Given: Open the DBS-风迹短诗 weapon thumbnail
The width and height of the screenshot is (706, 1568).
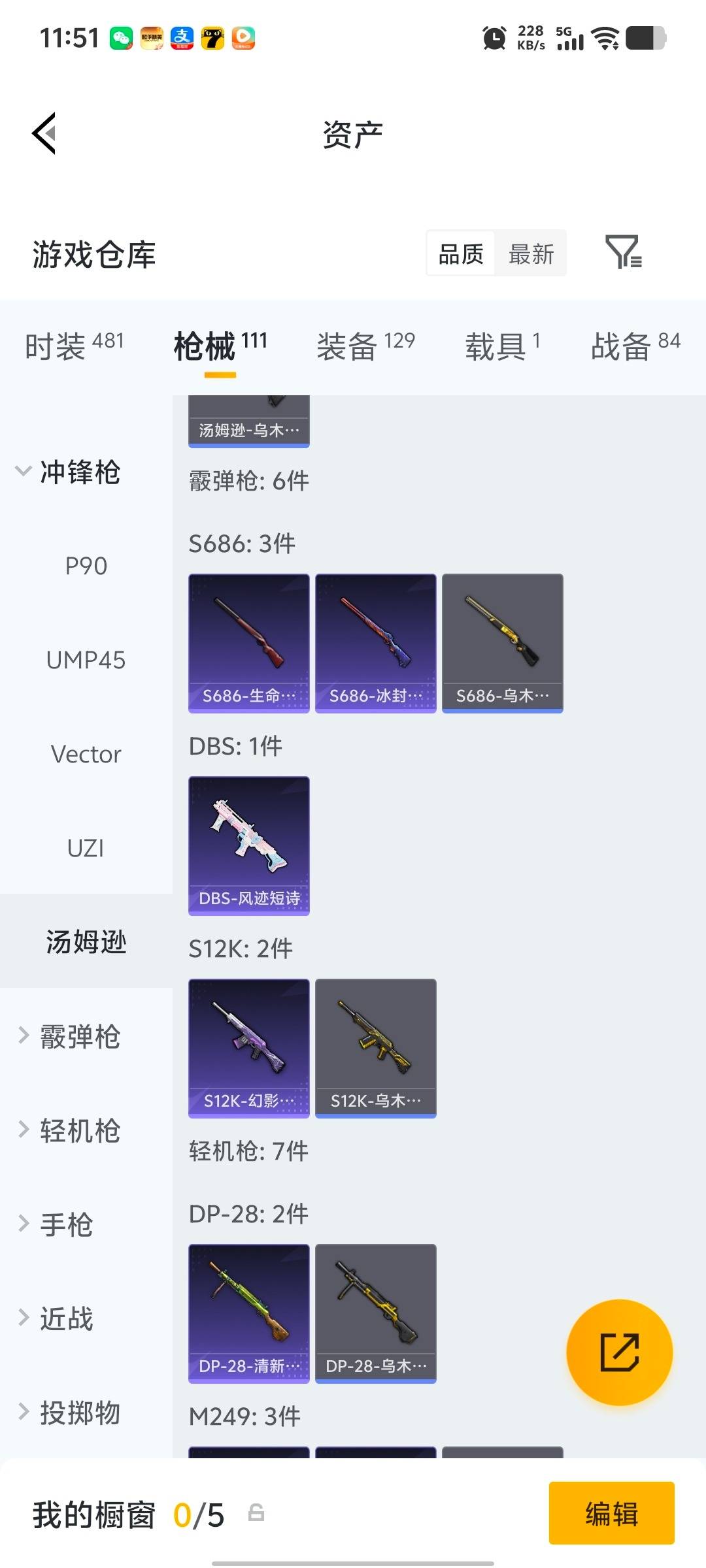Looking at the screenshot, I should coord(248,845).
